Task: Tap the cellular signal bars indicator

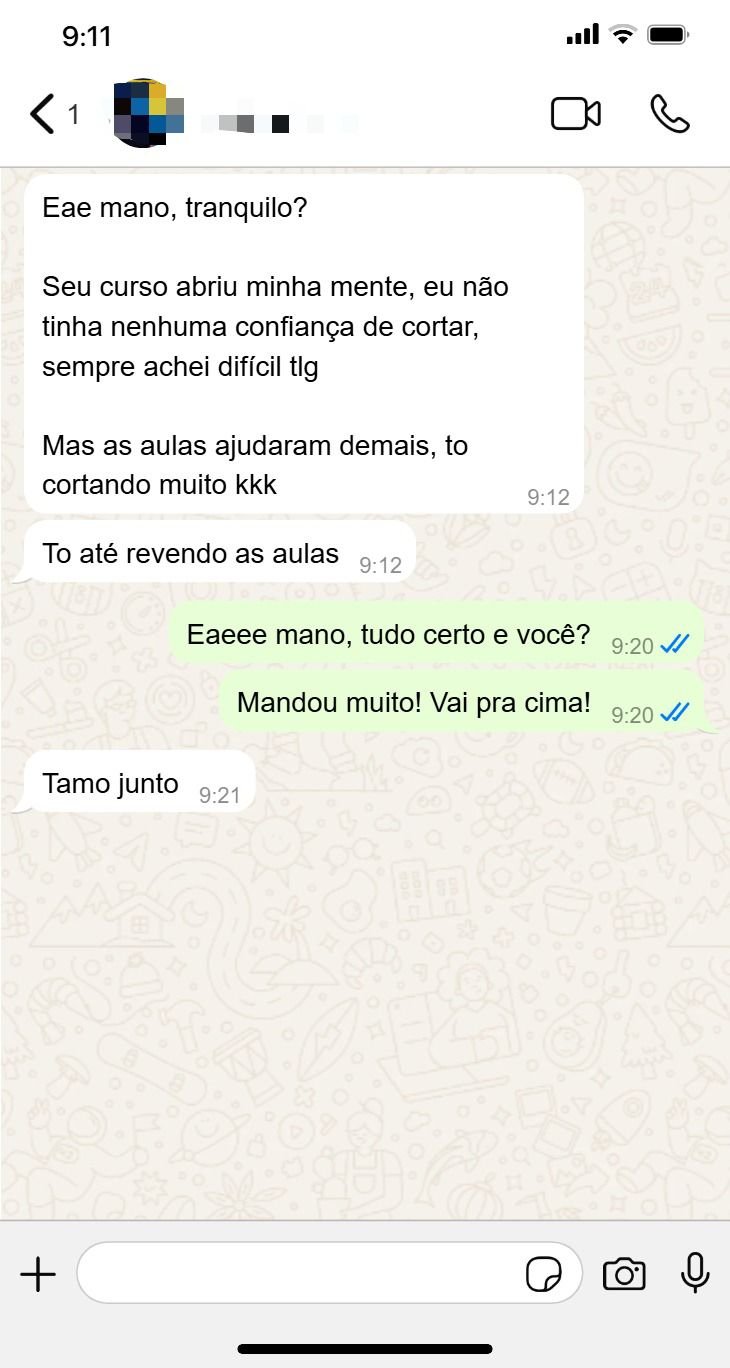Action: [584, 33]
